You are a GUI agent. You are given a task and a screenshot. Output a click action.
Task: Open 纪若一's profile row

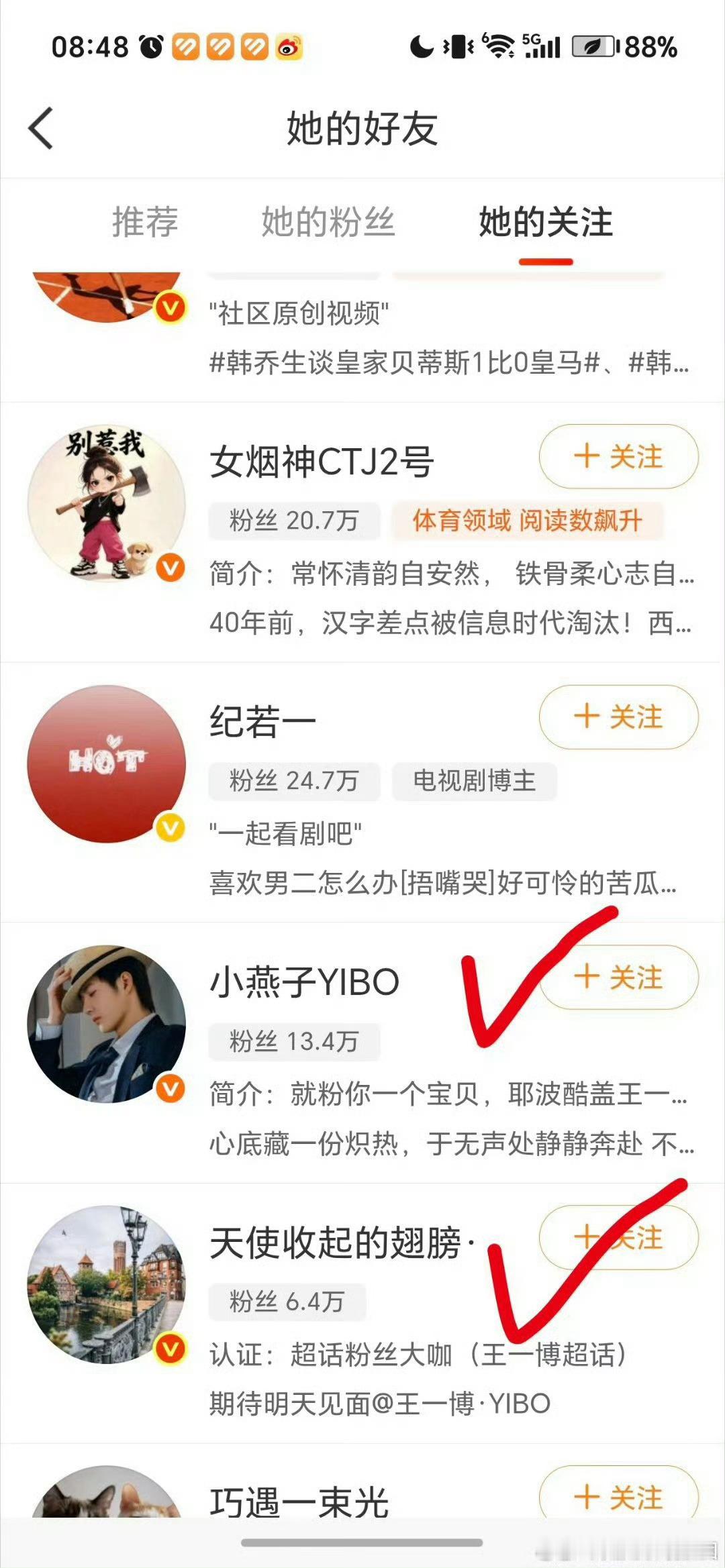(x=362, y=792)
